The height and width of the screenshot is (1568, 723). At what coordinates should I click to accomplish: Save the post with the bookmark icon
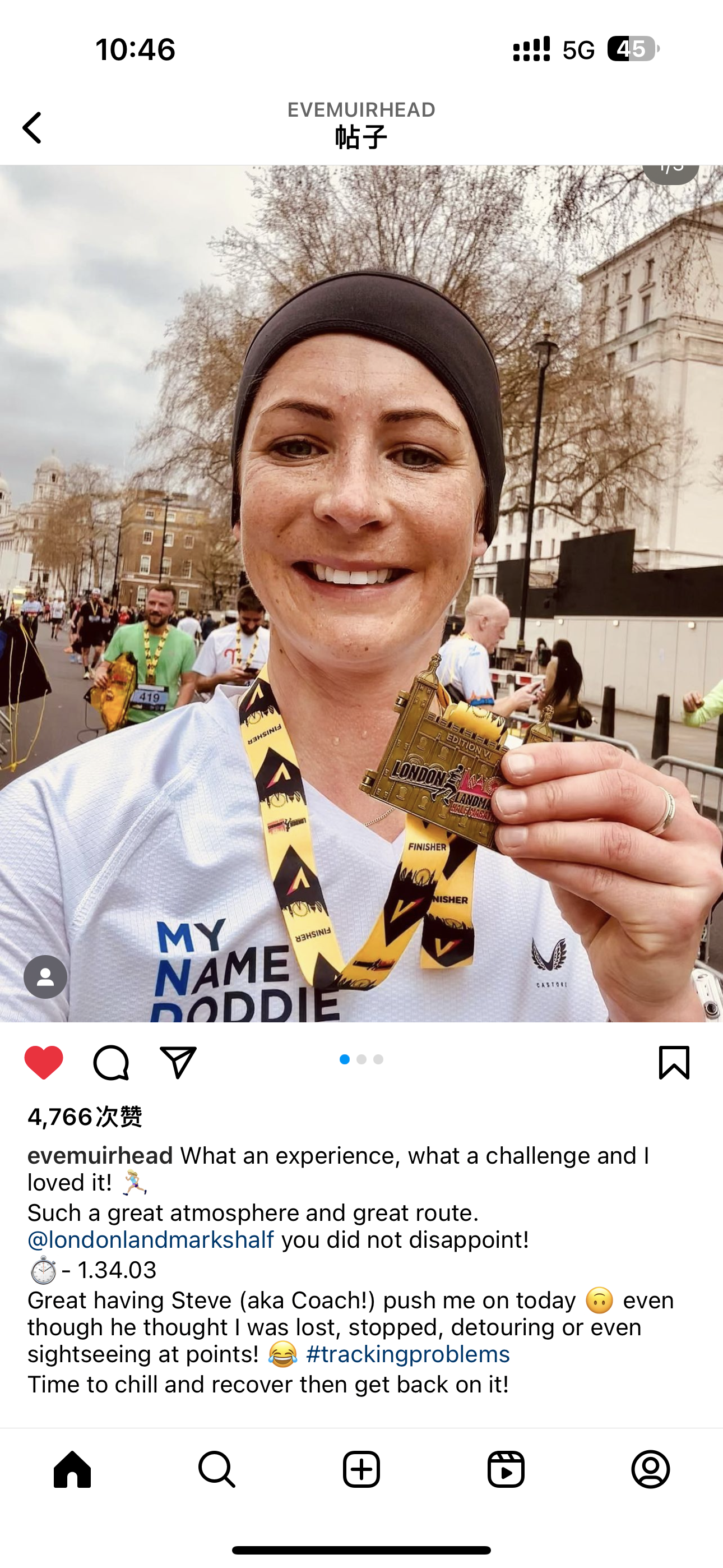coord(674,1062)
